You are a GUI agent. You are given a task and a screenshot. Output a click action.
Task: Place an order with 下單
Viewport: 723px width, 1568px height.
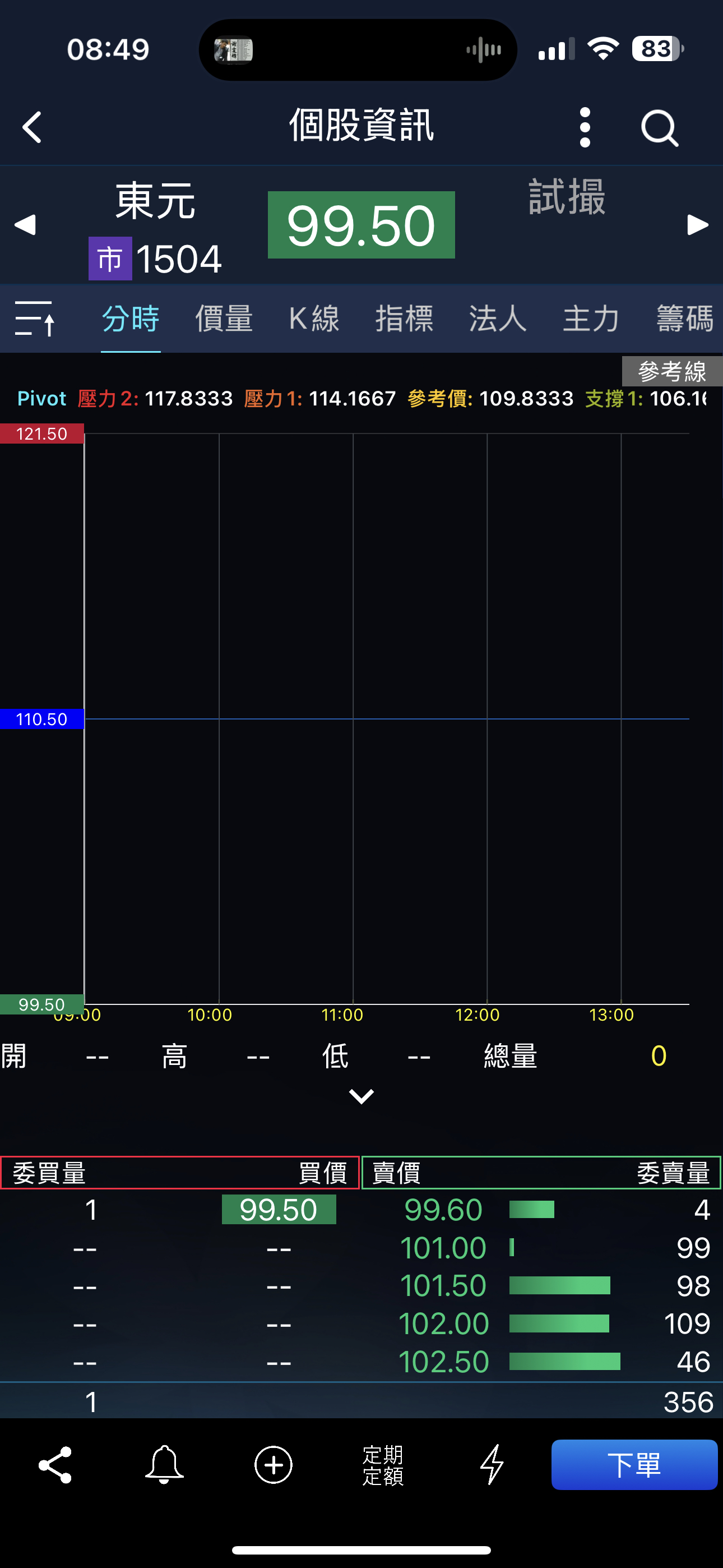(634, 1464)
